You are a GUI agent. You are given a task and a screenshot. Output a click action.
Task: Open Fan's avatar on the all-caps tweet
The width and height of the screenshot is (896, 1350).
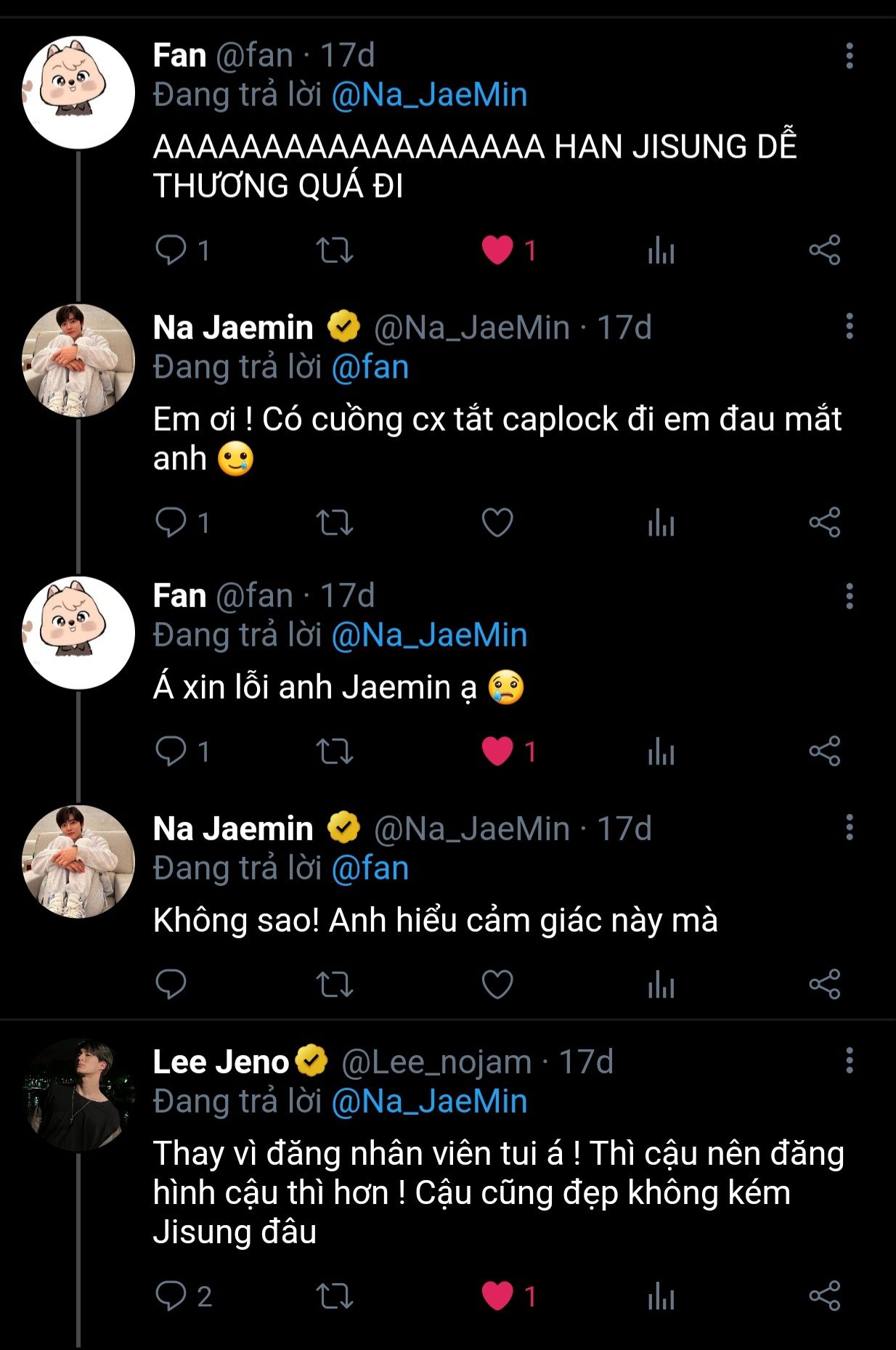(78, 92)
